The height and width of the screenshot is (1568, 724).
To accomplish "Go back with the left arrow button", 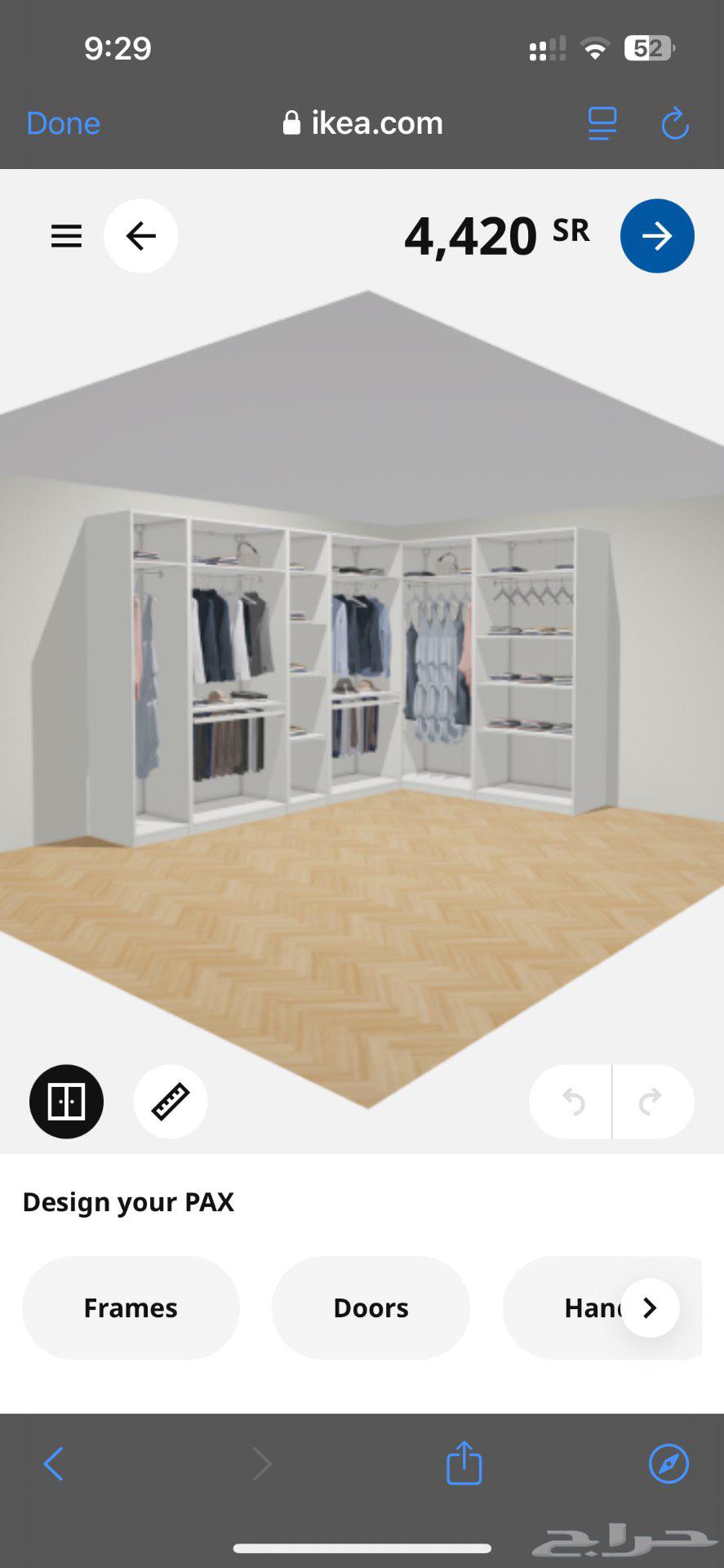I will (140, 236).
